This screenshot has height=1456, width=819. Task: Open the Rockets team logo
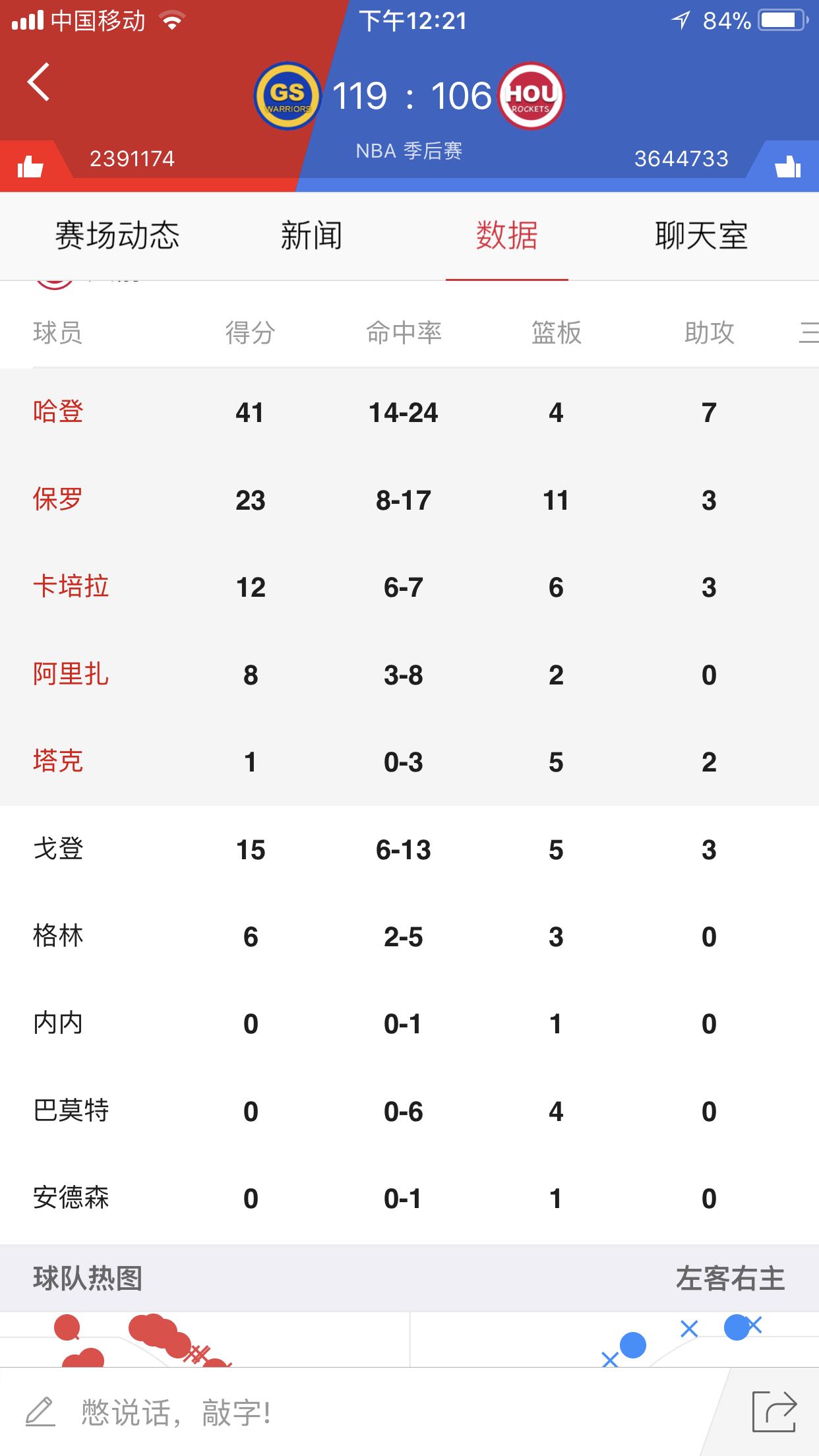pyautogui.click(x=531, y=96)
